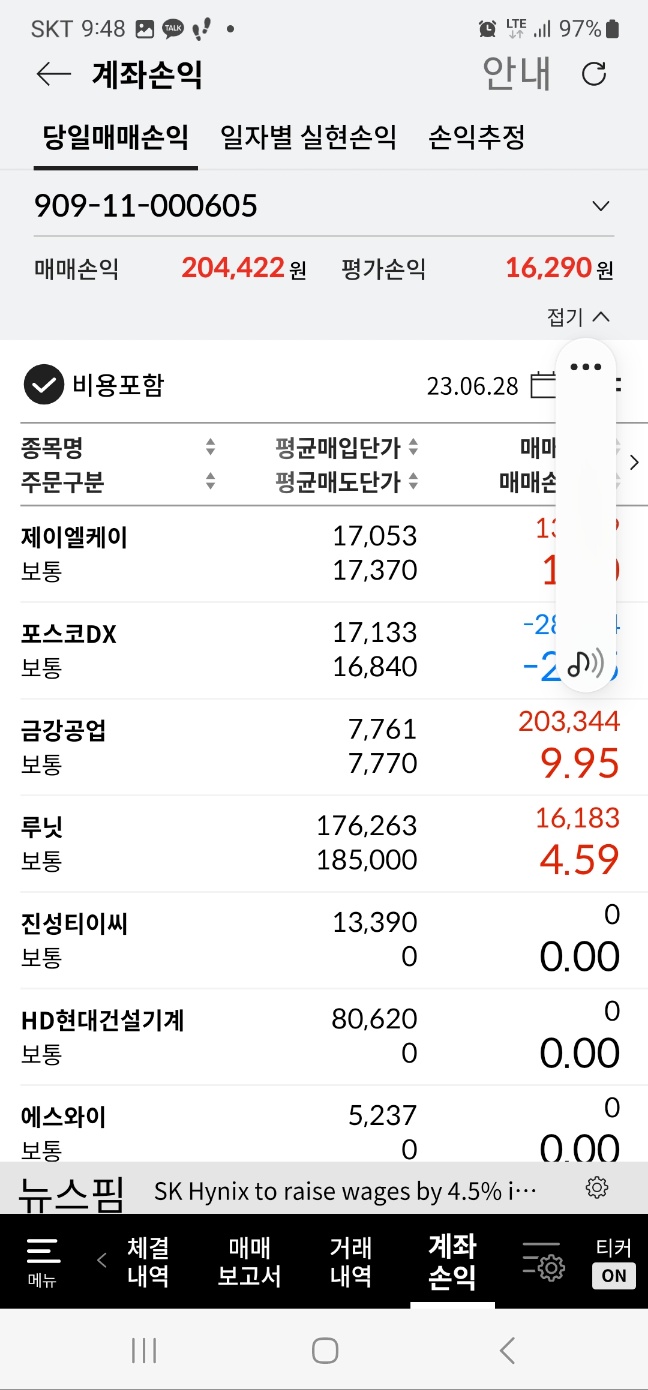This screenshot has height=1390, width=648.
Task: Collapse summary with 접기
Action: [578, 317]
